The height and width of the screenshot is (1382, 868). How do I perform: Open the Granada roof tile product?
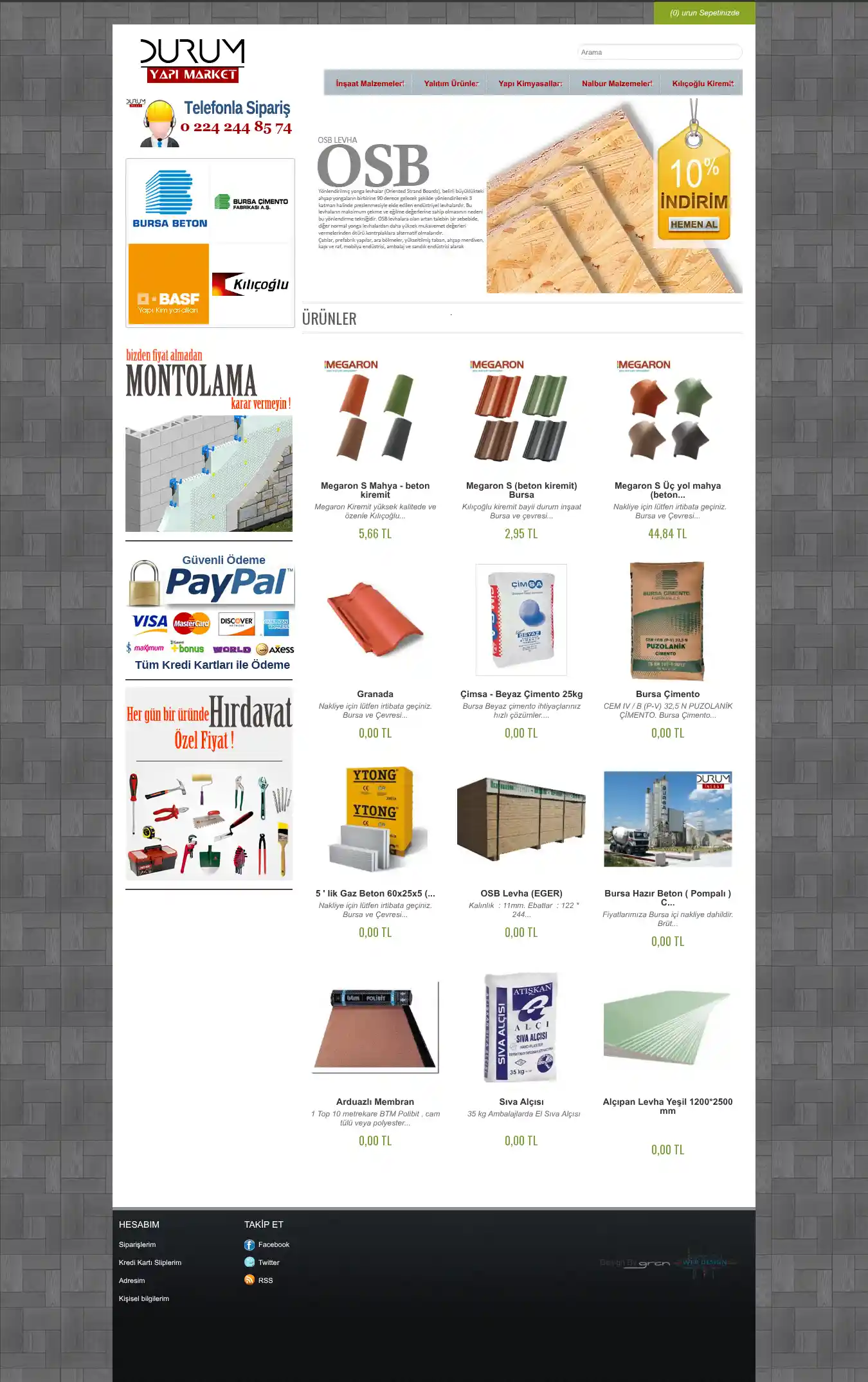tap(375, 694)
